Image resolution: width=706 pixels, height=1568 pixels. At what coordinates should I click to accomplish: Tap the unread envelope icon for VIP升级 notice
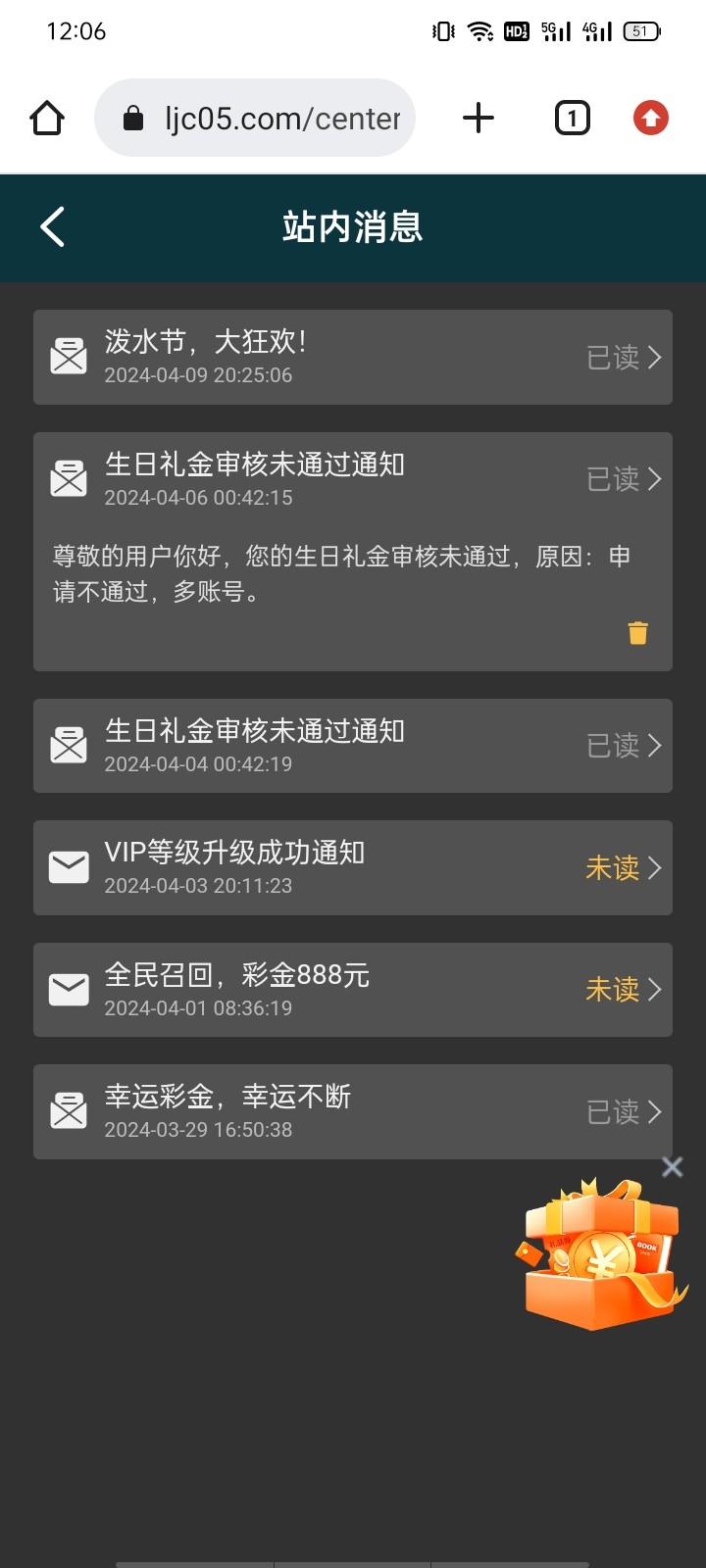69,866
